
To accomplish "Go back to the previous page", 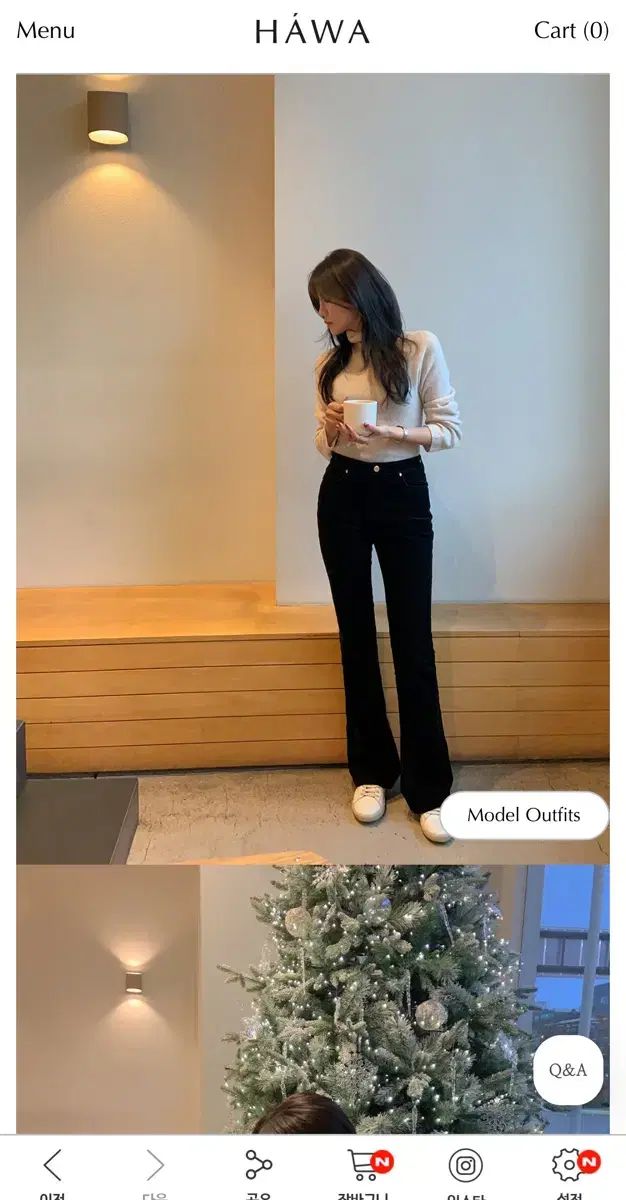I will pyautogui.click(x=52, y=1166).
